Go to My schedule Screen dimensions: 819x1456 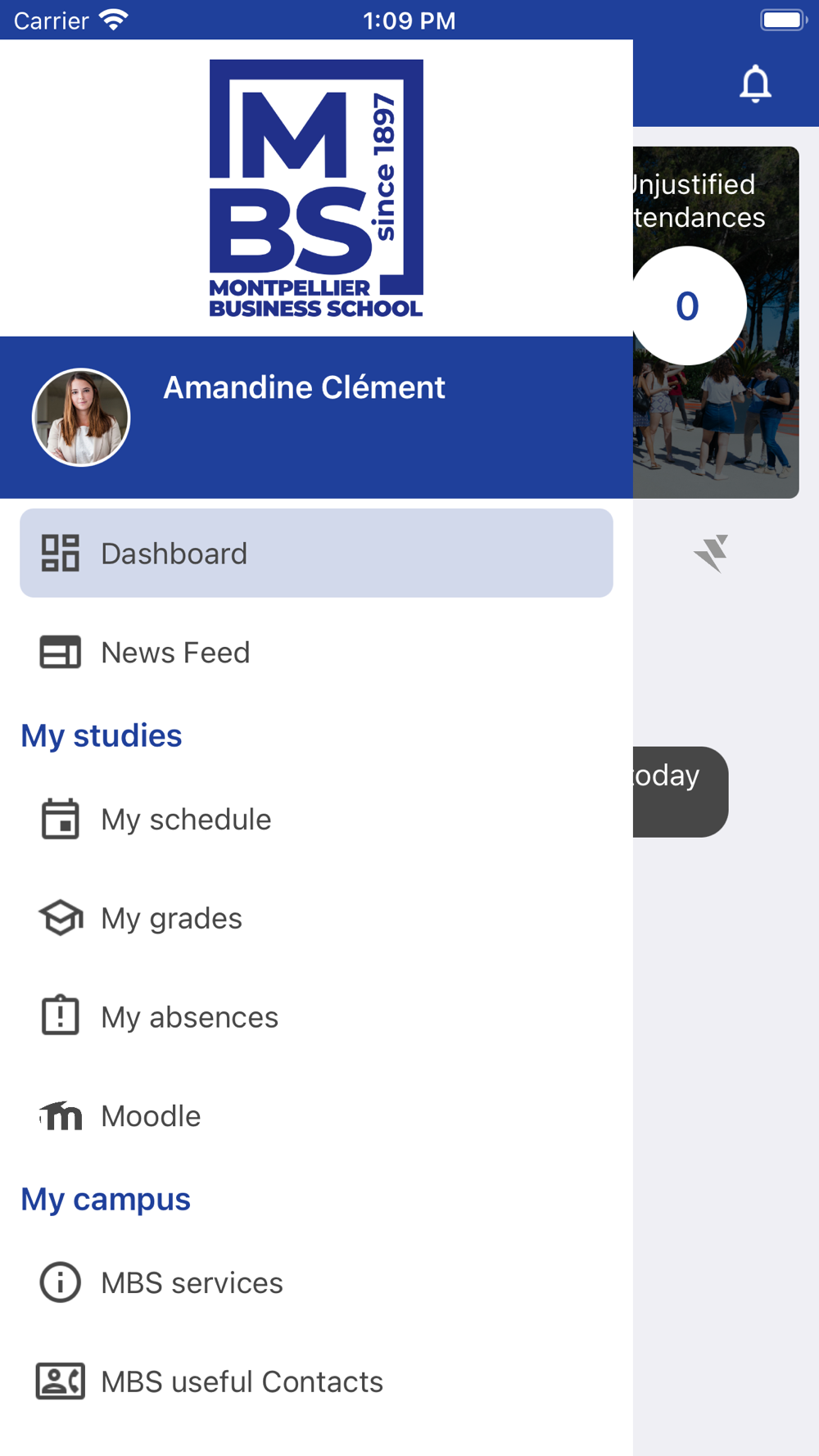coord(316,819)
